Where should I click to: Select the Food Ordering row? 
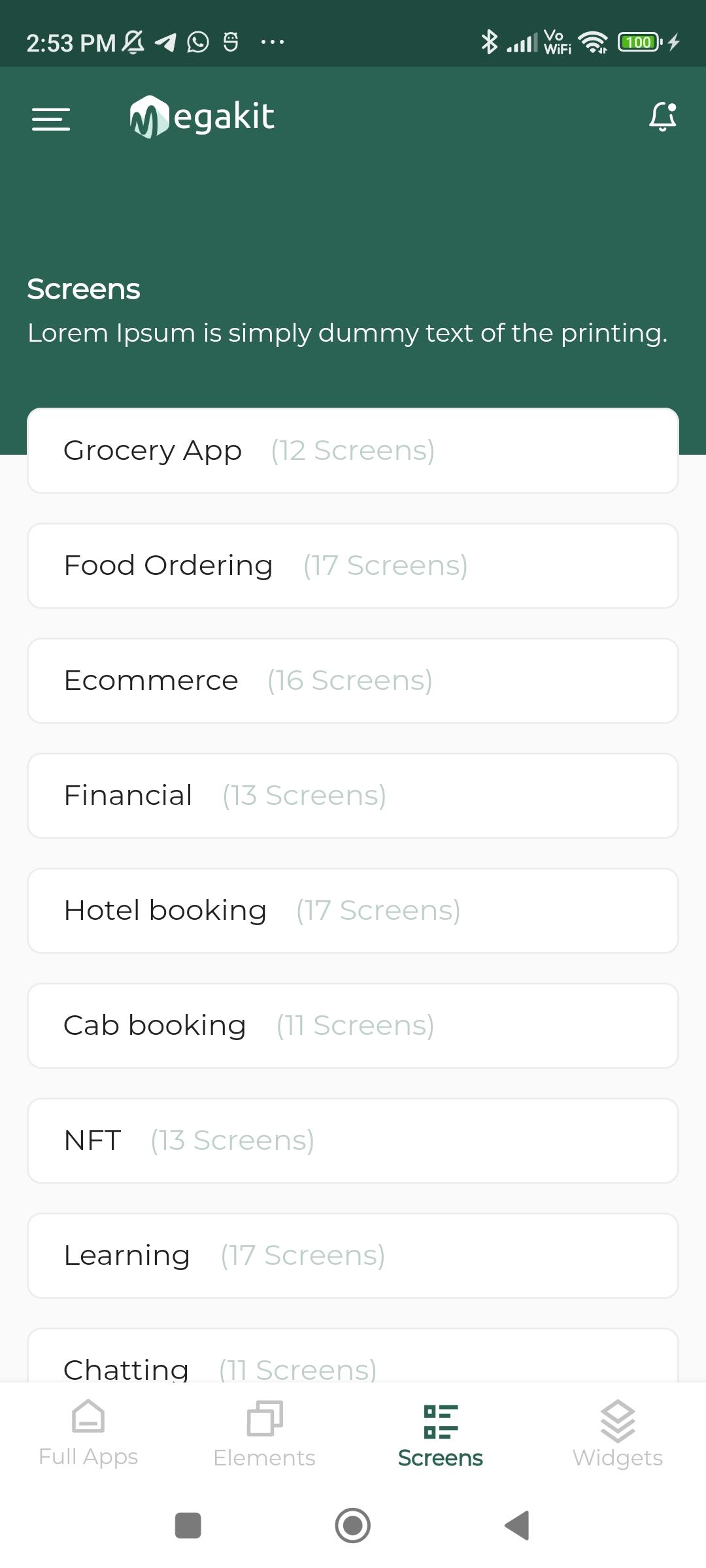pyautogui.click(x=353, y=566)
